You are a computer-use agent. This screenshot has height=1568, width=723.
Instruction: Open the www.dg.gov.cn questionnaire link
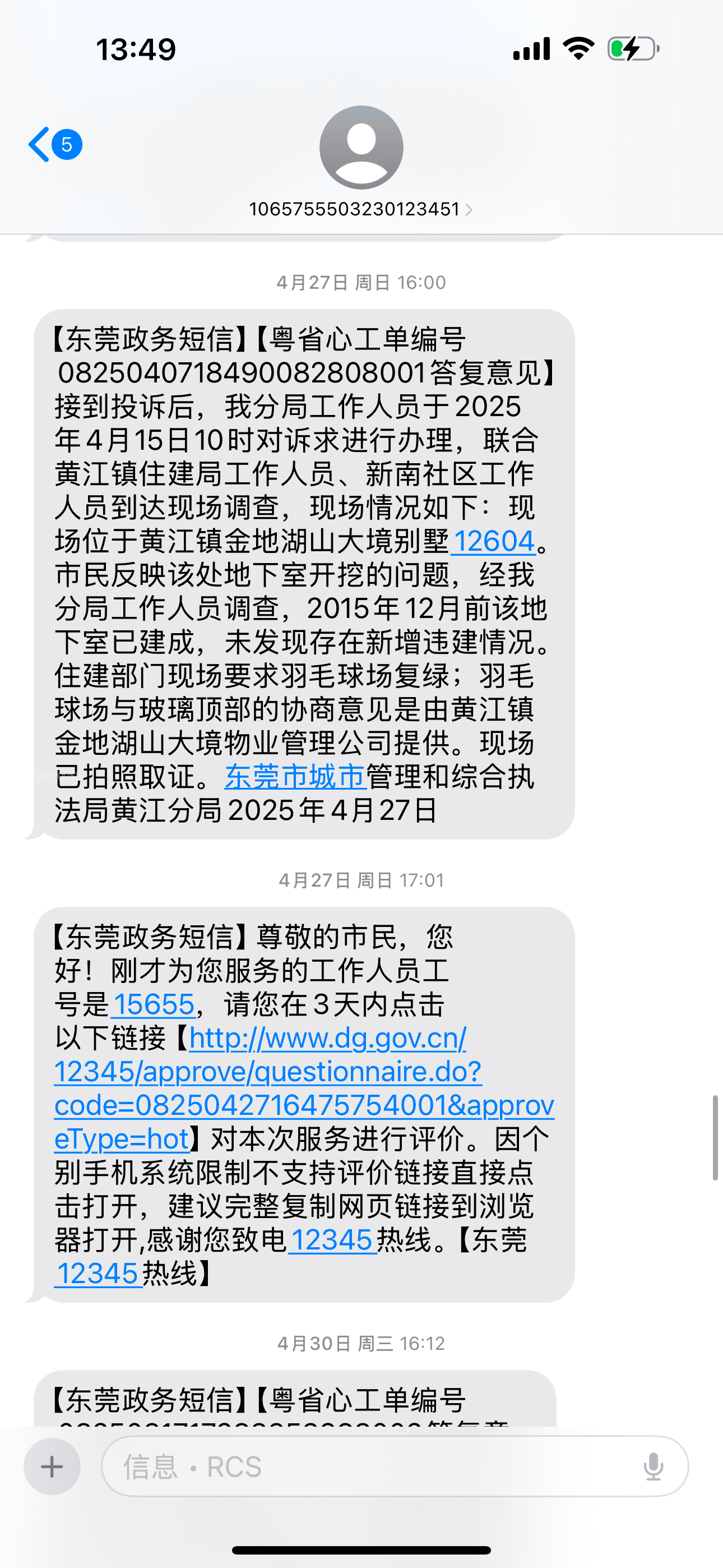pos(304,1072)
